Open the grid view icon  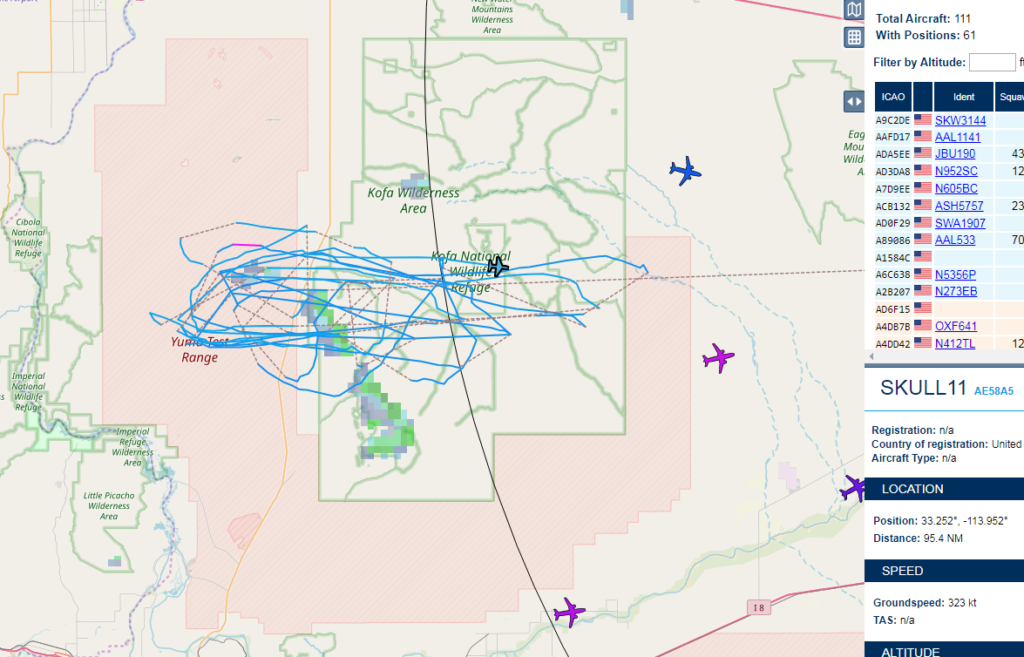tap(853, 37)
